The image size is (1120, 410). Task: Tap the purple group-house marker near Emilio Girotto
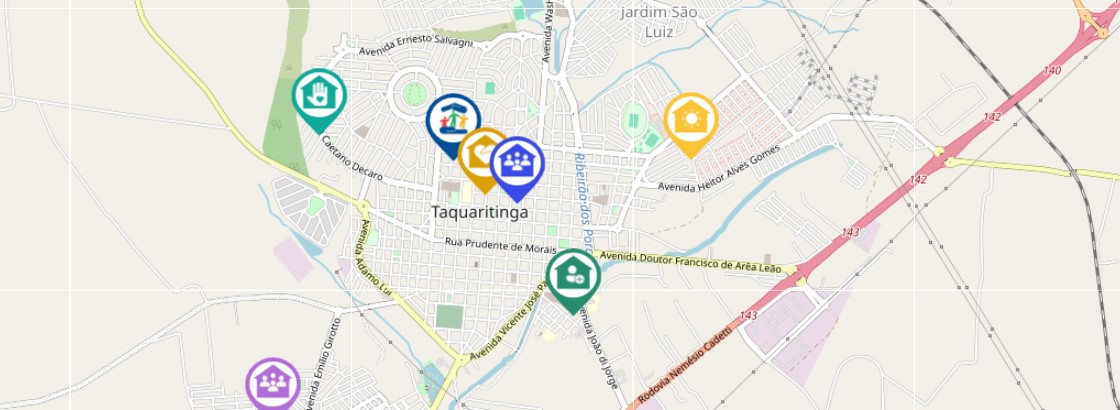(273, 384)
